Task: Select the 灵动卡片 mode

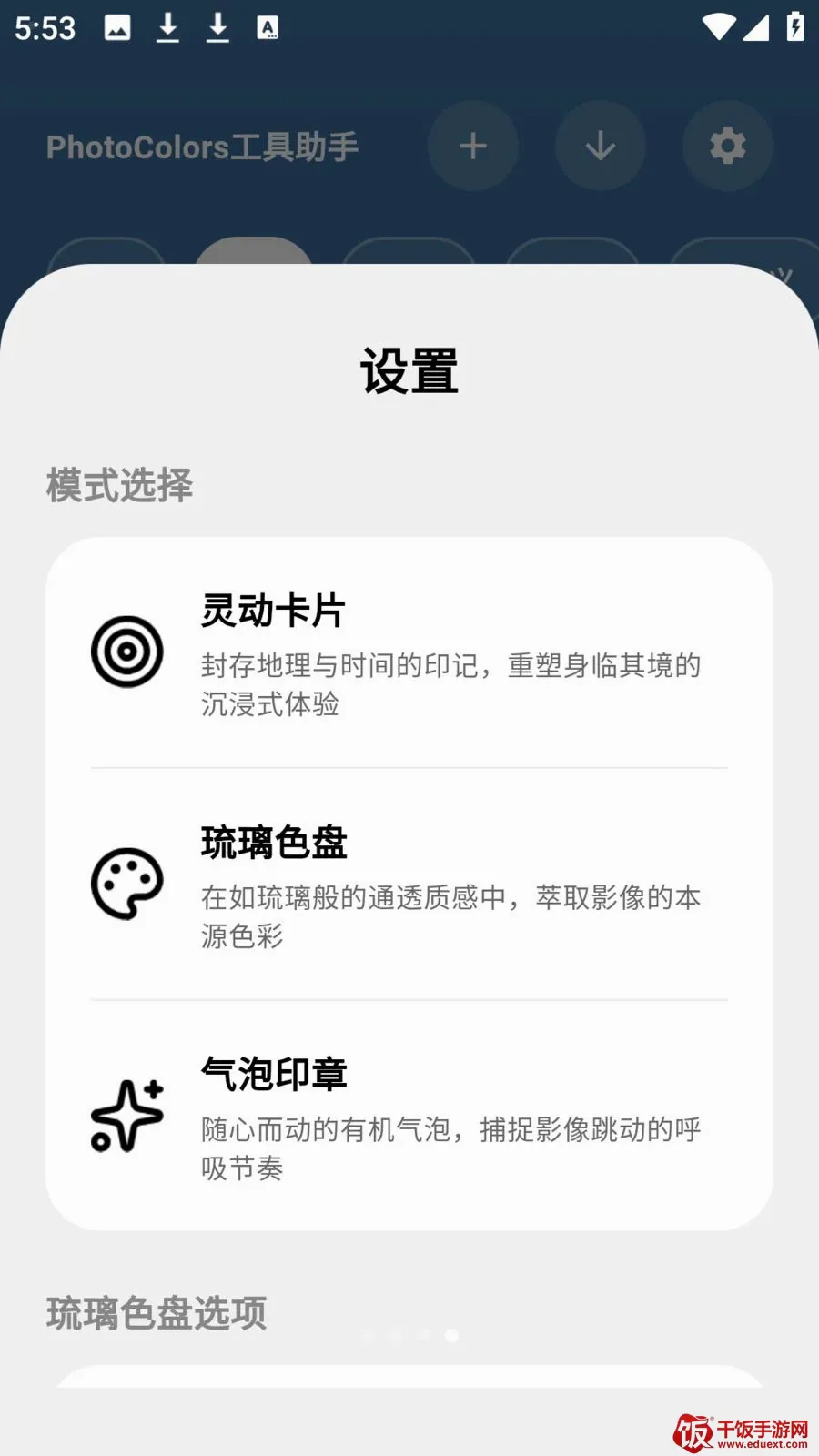Action: (409, 652)
